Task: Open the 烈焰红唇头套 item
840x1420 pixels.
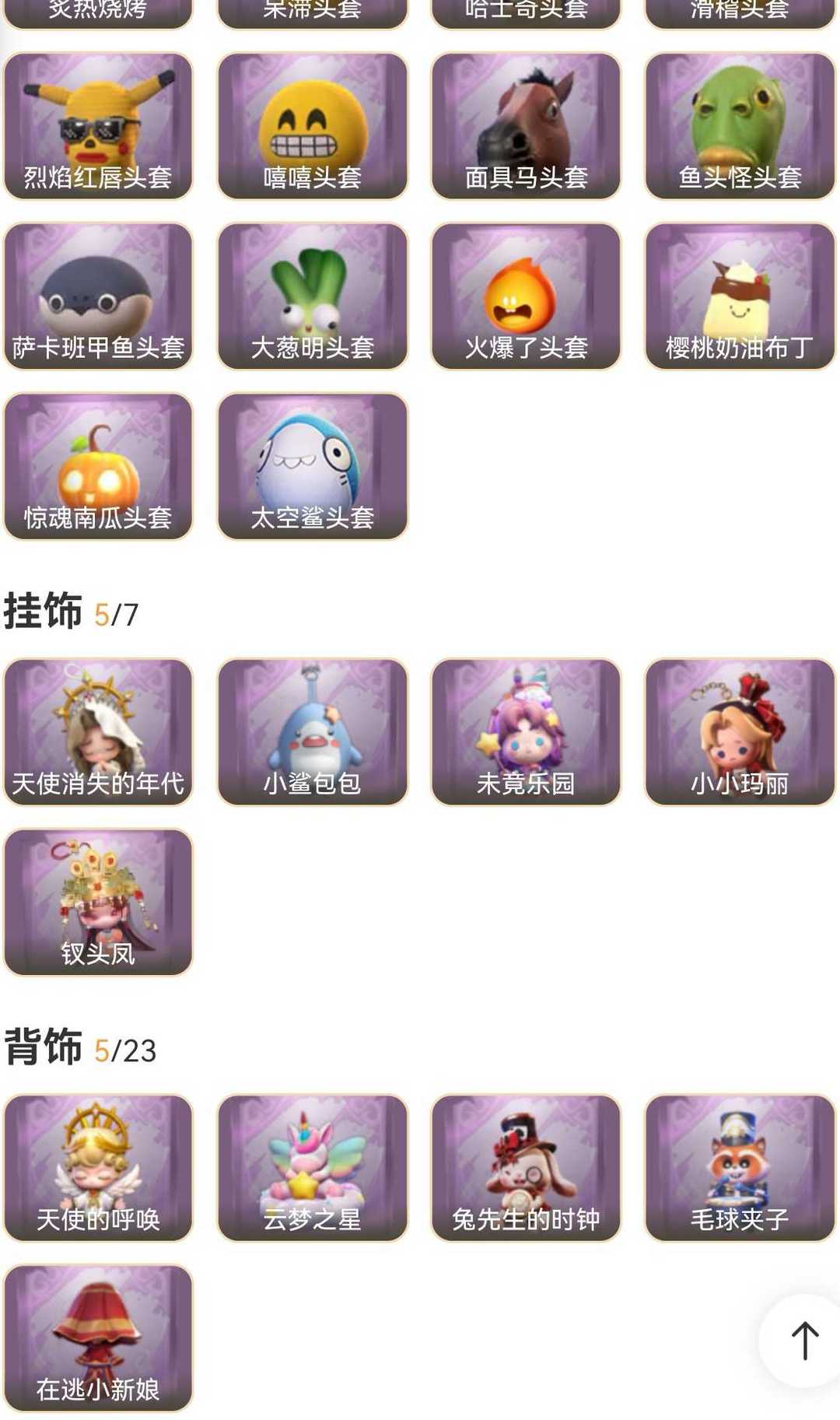Action: pyautogui.click(x=98, y=126)
